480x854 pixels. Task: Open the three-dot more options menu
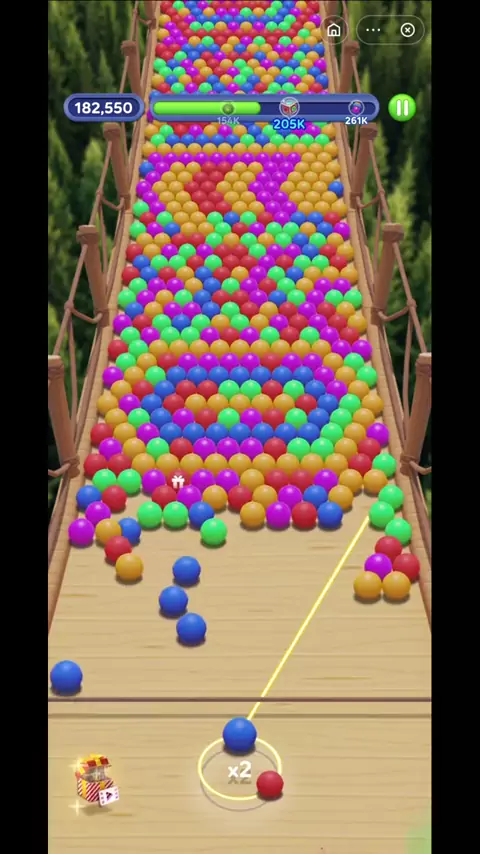coord(373,29)
